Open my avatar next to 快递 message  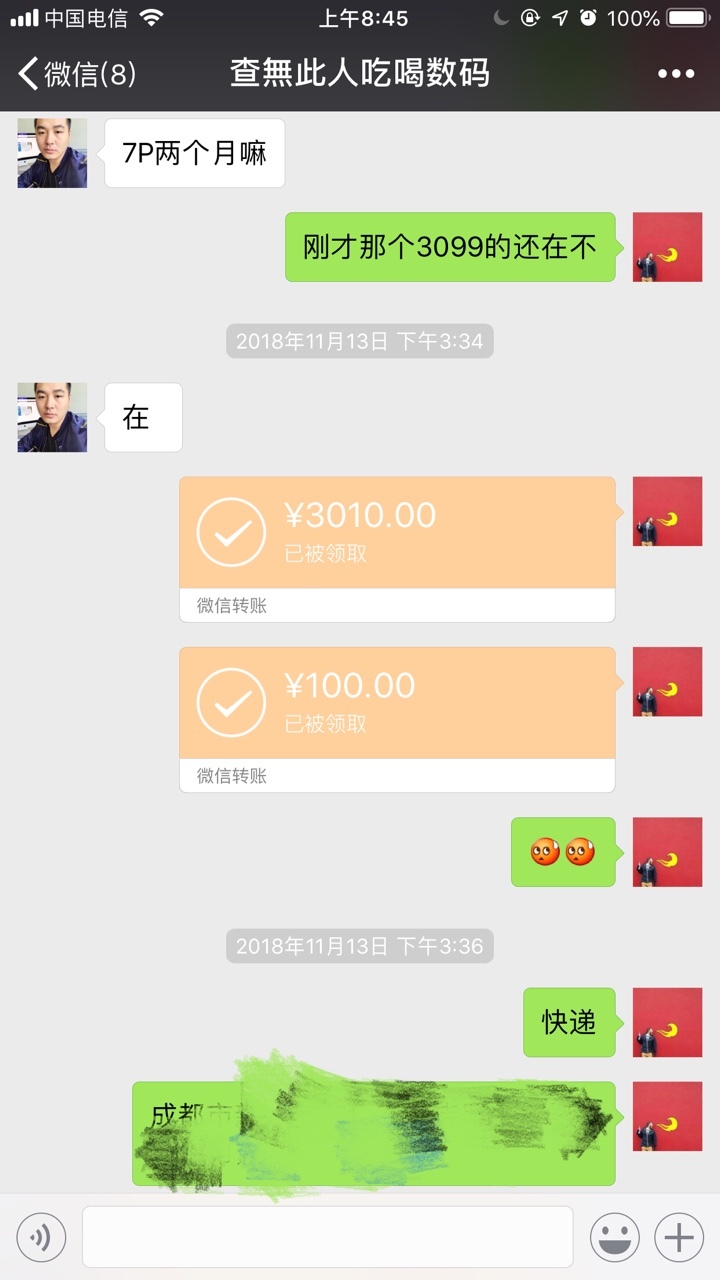click(x=667, y=1022)
